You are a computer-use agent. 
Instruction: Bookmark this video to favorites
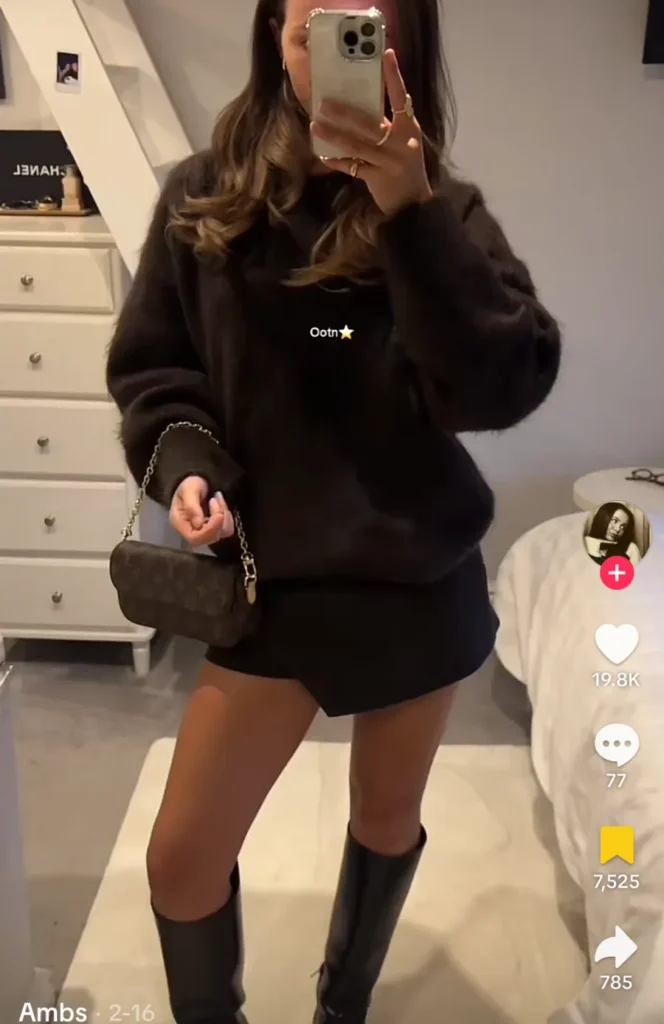click(x=616, y=846)
